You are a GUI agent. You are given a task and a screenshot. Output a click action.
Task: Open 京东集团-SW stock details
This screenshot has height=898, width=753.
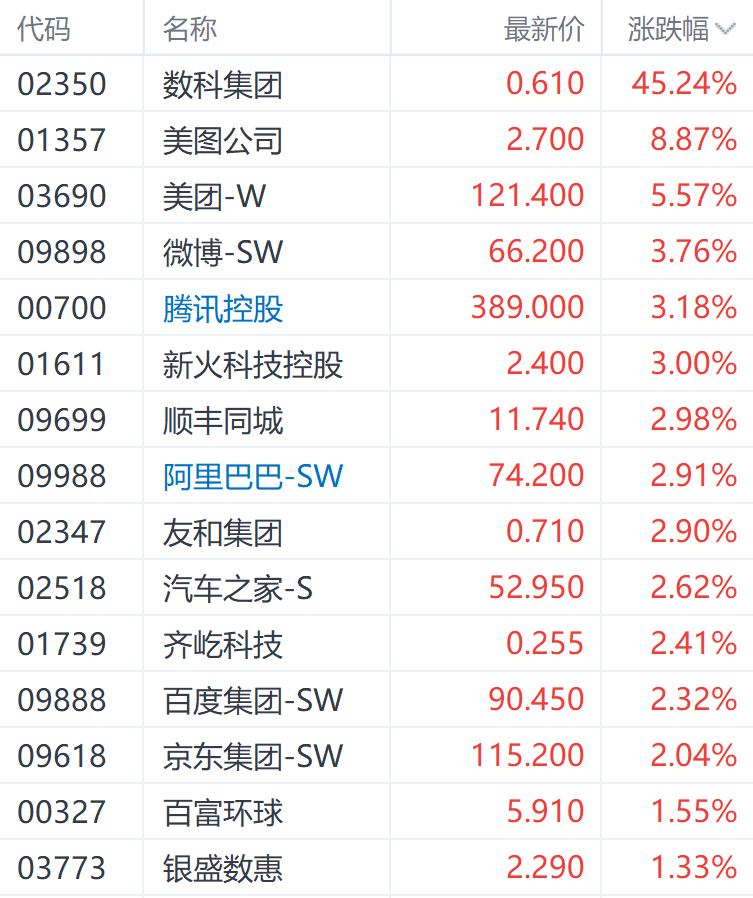253,756
